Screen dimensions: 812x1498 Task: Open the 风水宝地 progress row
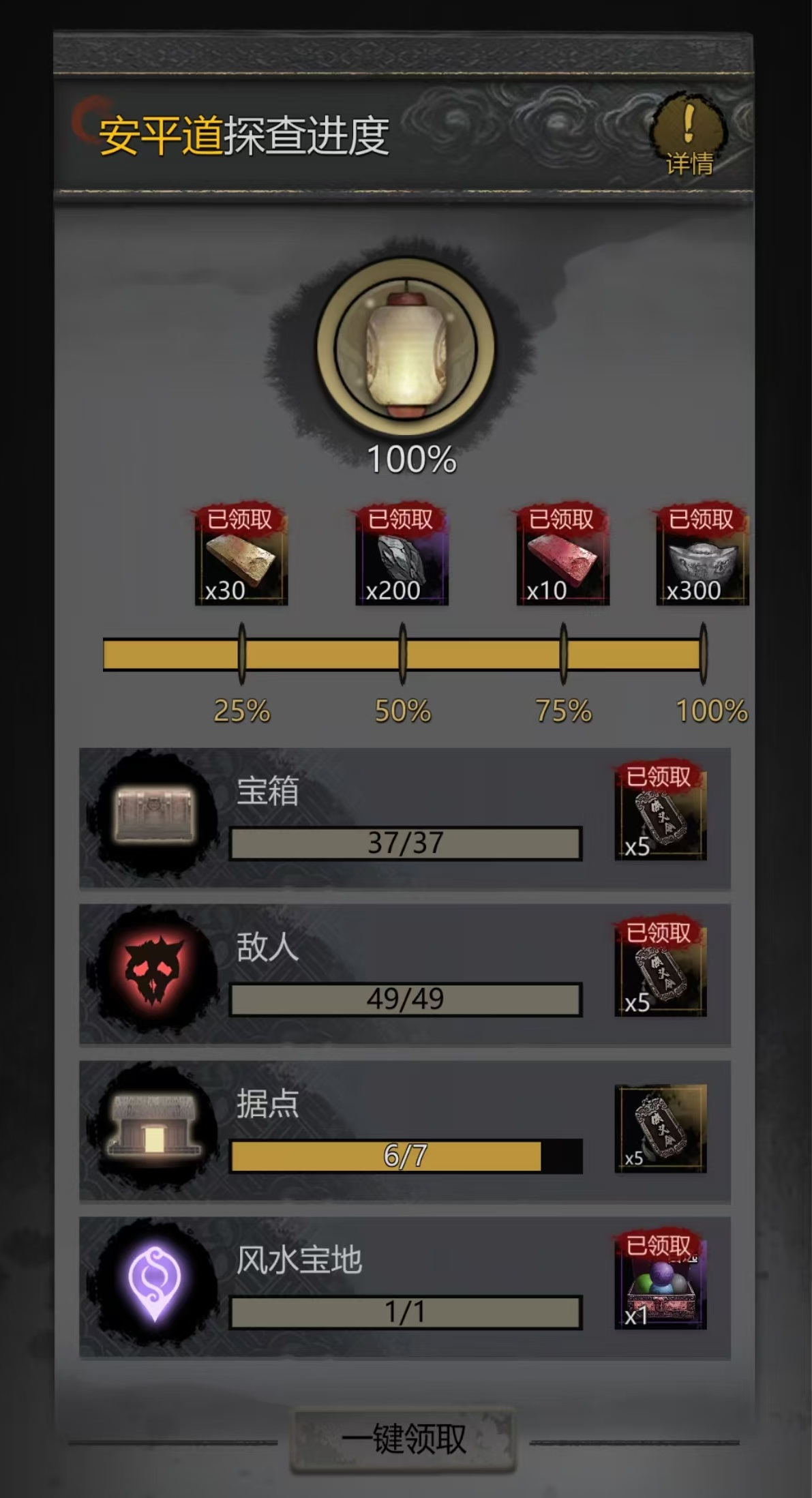pyautogui.click(x=405, y=1287)
